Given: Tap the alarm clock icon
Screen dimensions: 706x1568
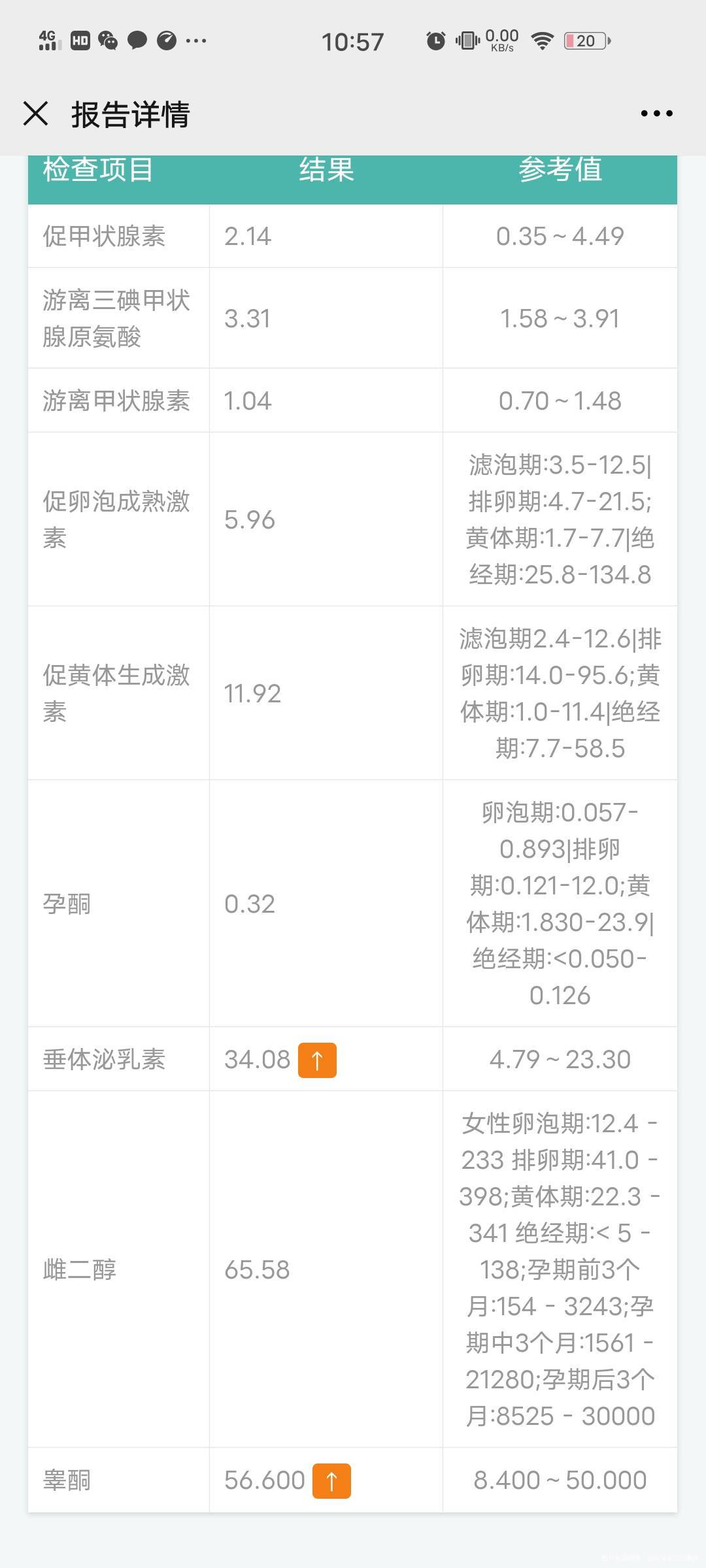Looking at the screenshot, I should 433,41.
